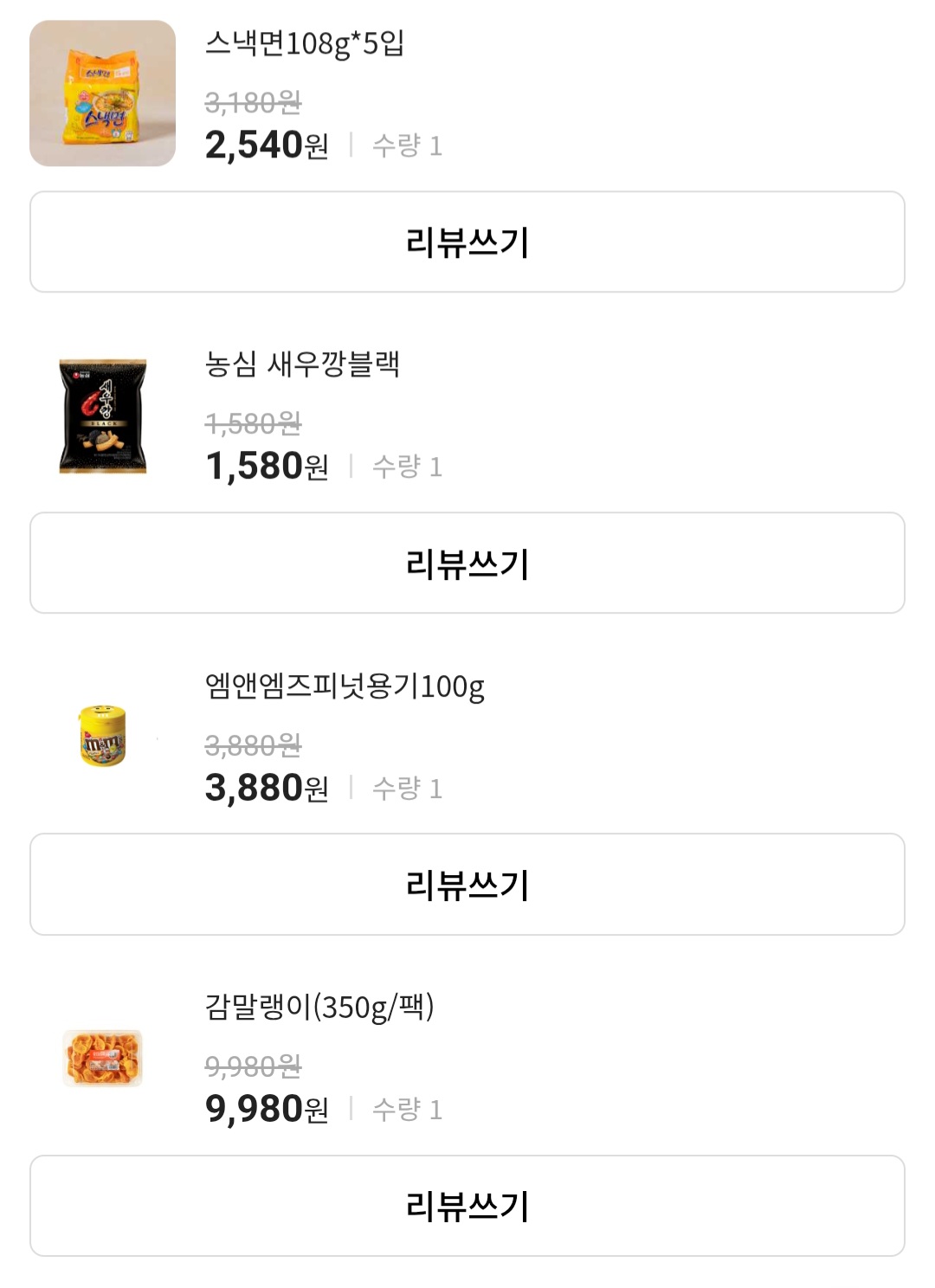935x1288 pixels.
Task: Click 리뷰쓰기 button for 엠앤엠즈피넛용기100g
Action: pos(467,884)
